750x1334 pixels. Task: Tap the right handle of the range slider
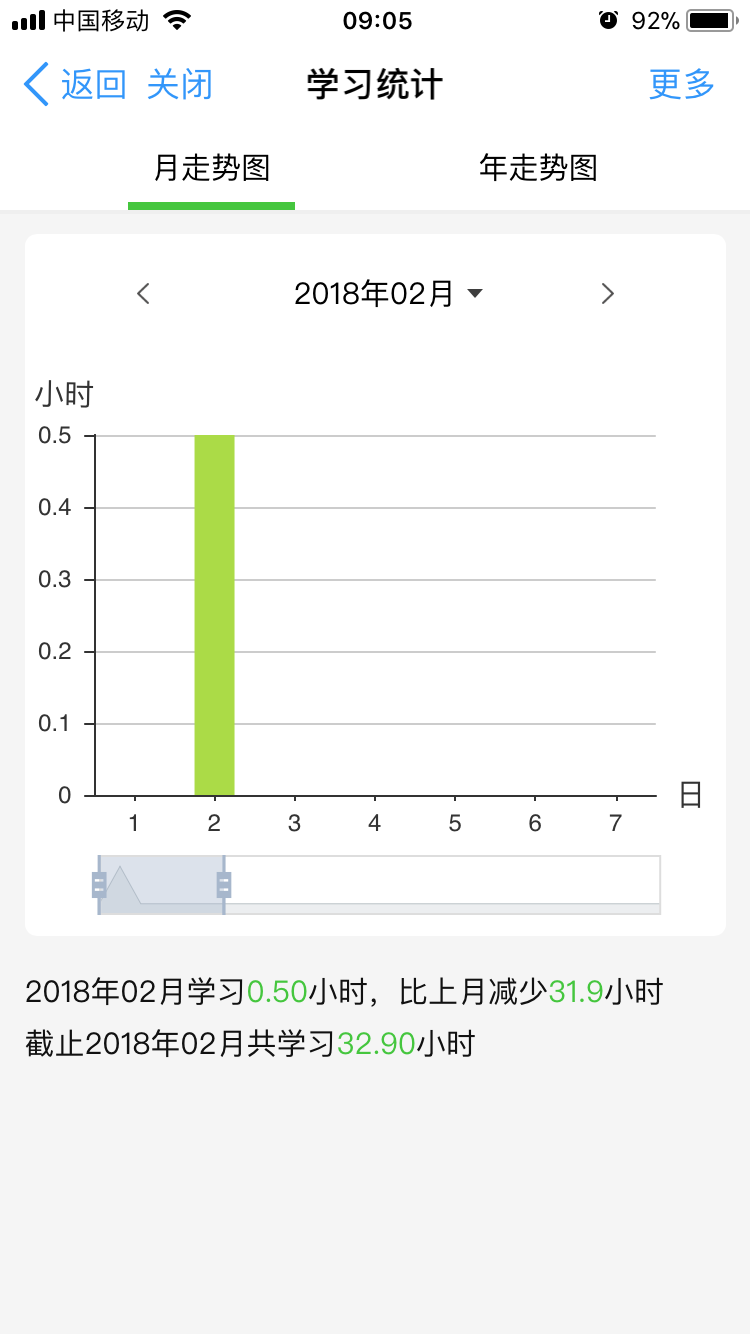[x=224, y=885]
